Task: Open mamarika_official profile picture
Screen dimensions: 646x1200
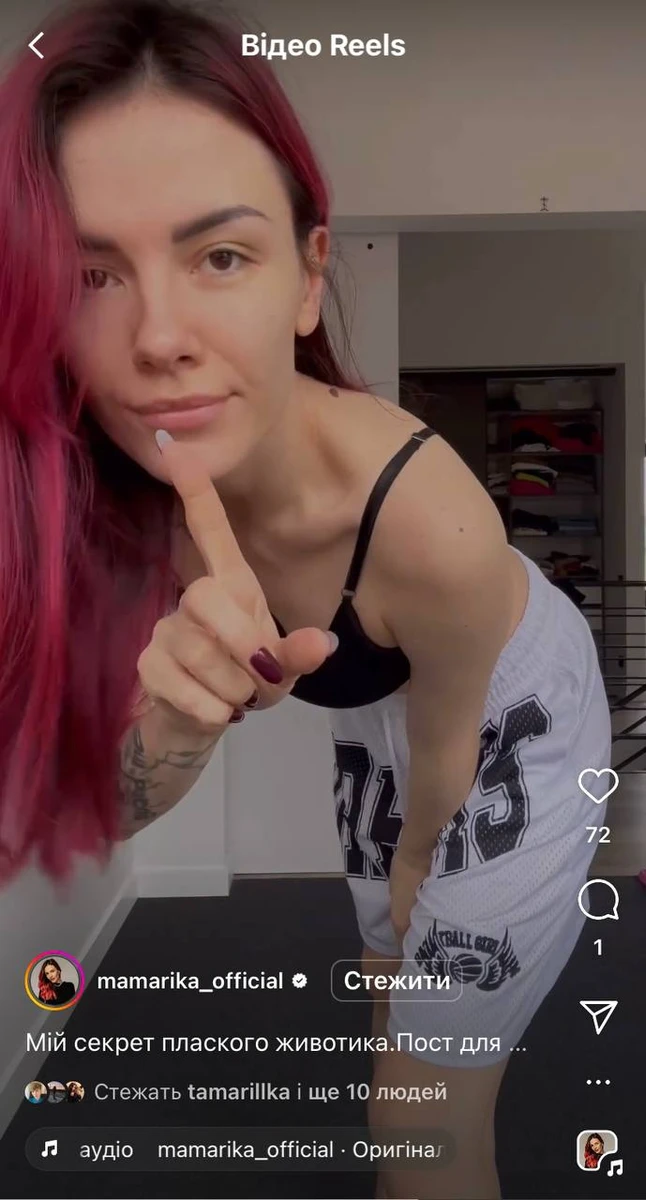Action: coord(54,981)
